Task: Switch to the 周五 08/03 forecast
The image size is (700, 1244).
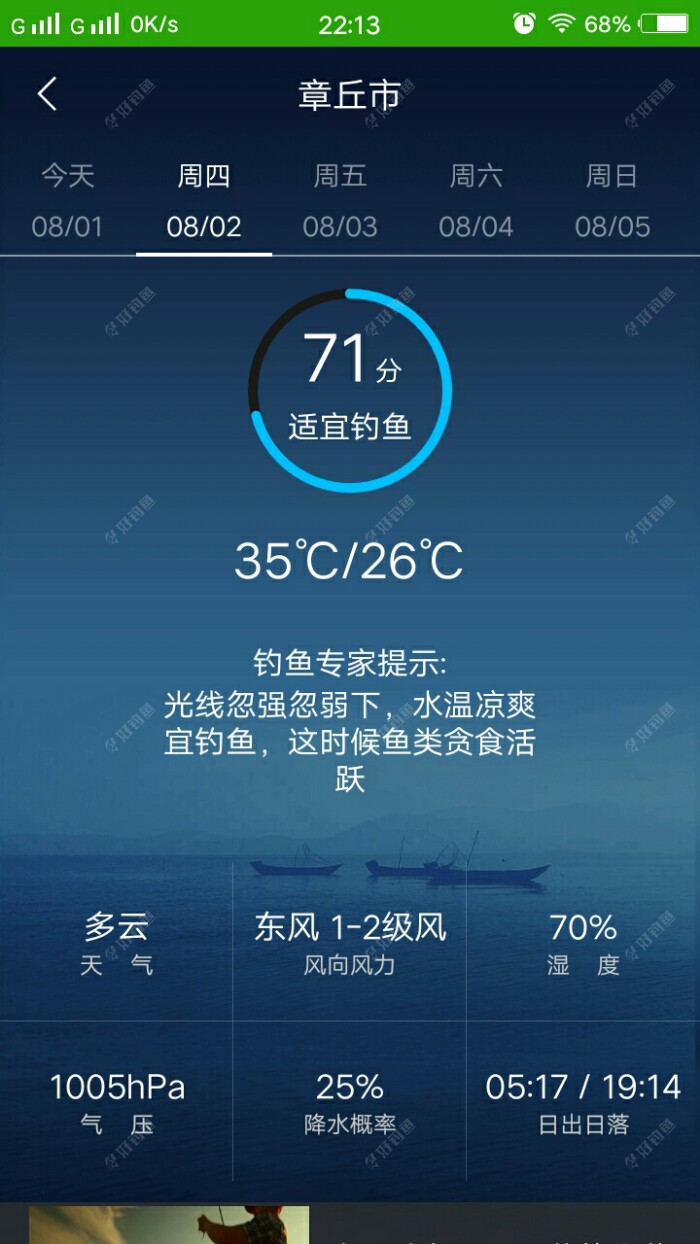Action: (340, 202)
